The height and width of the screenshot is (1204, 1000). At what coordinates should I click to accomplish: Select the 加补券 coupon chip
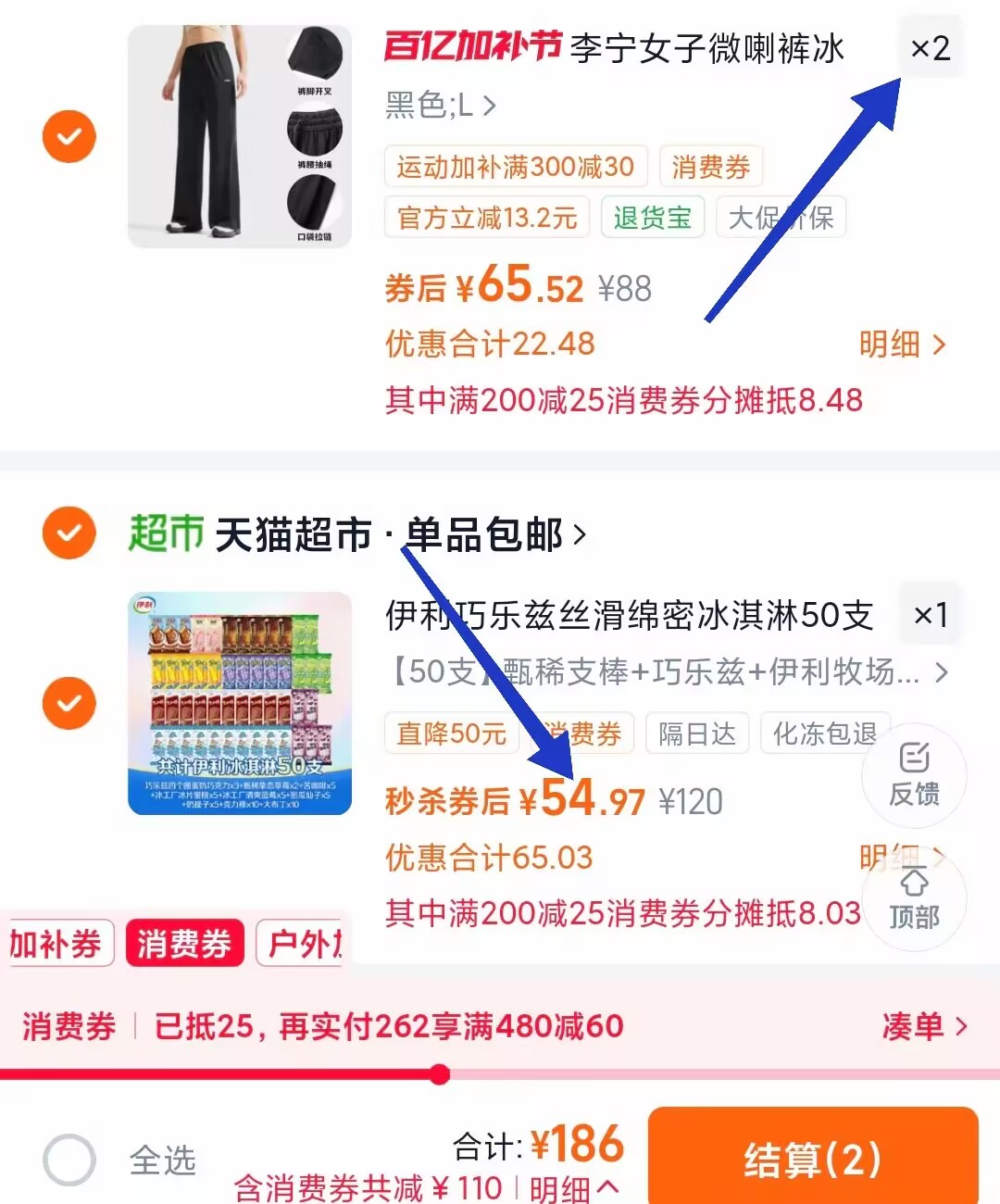(x=57, y=944)
